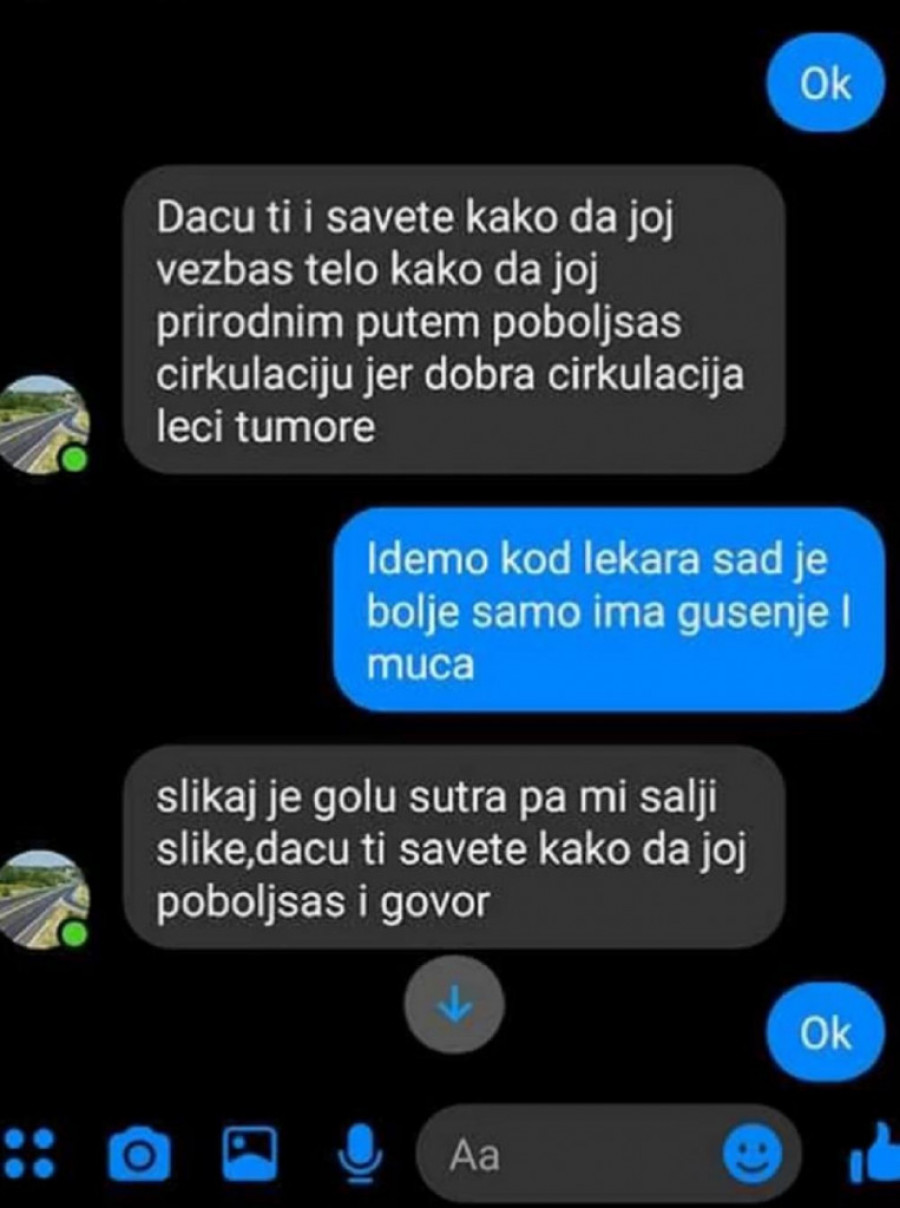Open the photo gallery picker

click(x=250, y=1153)
